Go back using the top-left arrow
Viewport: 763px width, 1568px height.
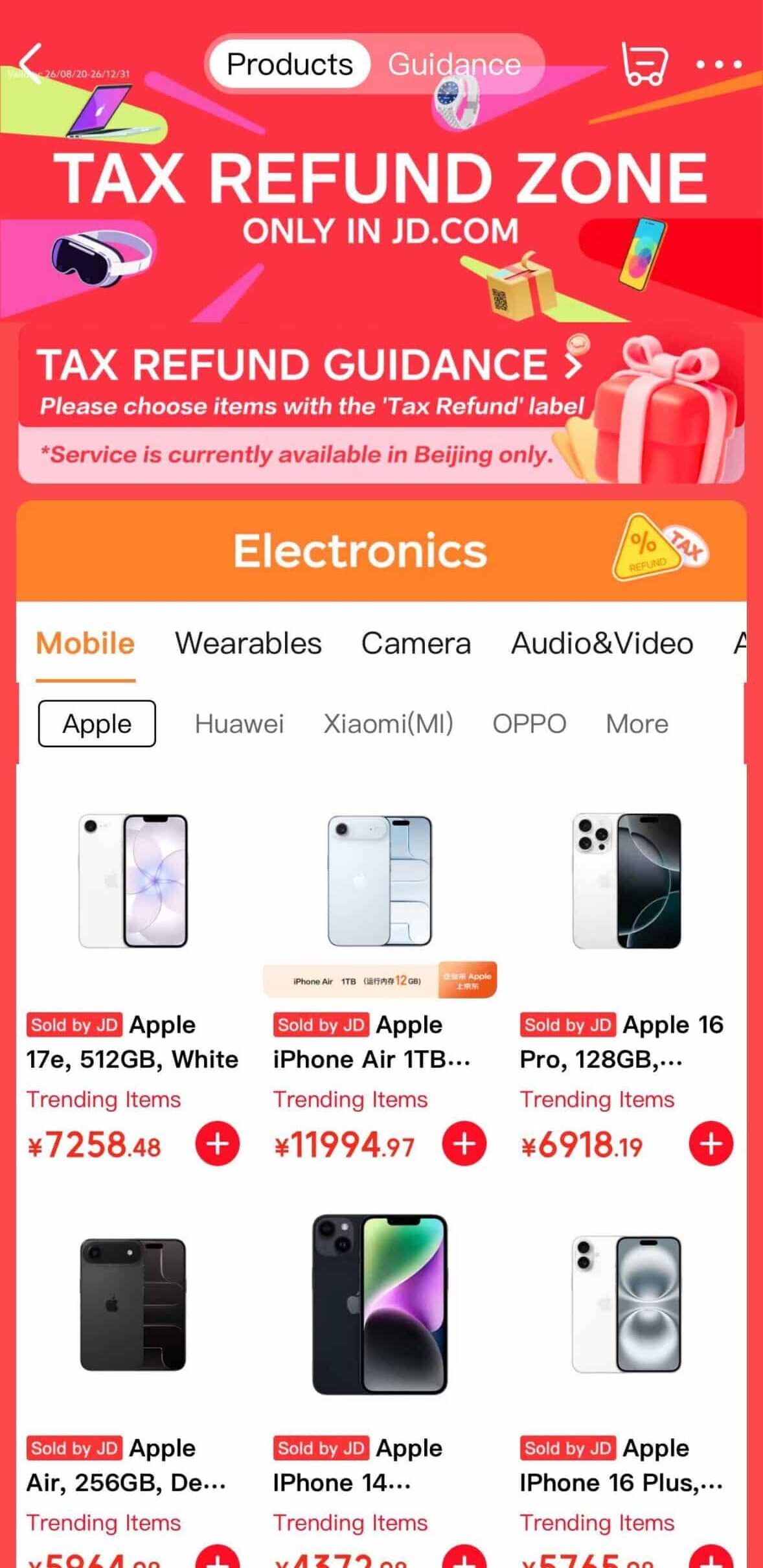pyautogui.click(x=30, y=64)
